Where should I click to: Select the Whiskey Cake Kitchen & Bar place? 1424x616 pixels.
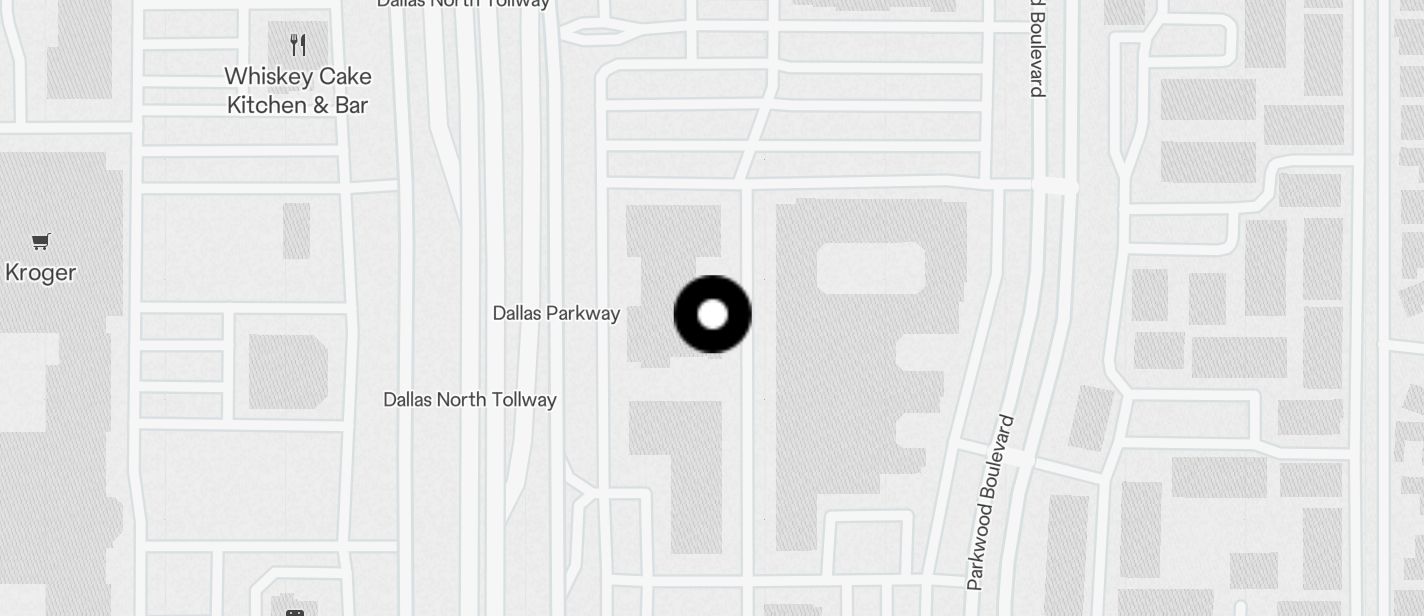click(x=297, y=46)
